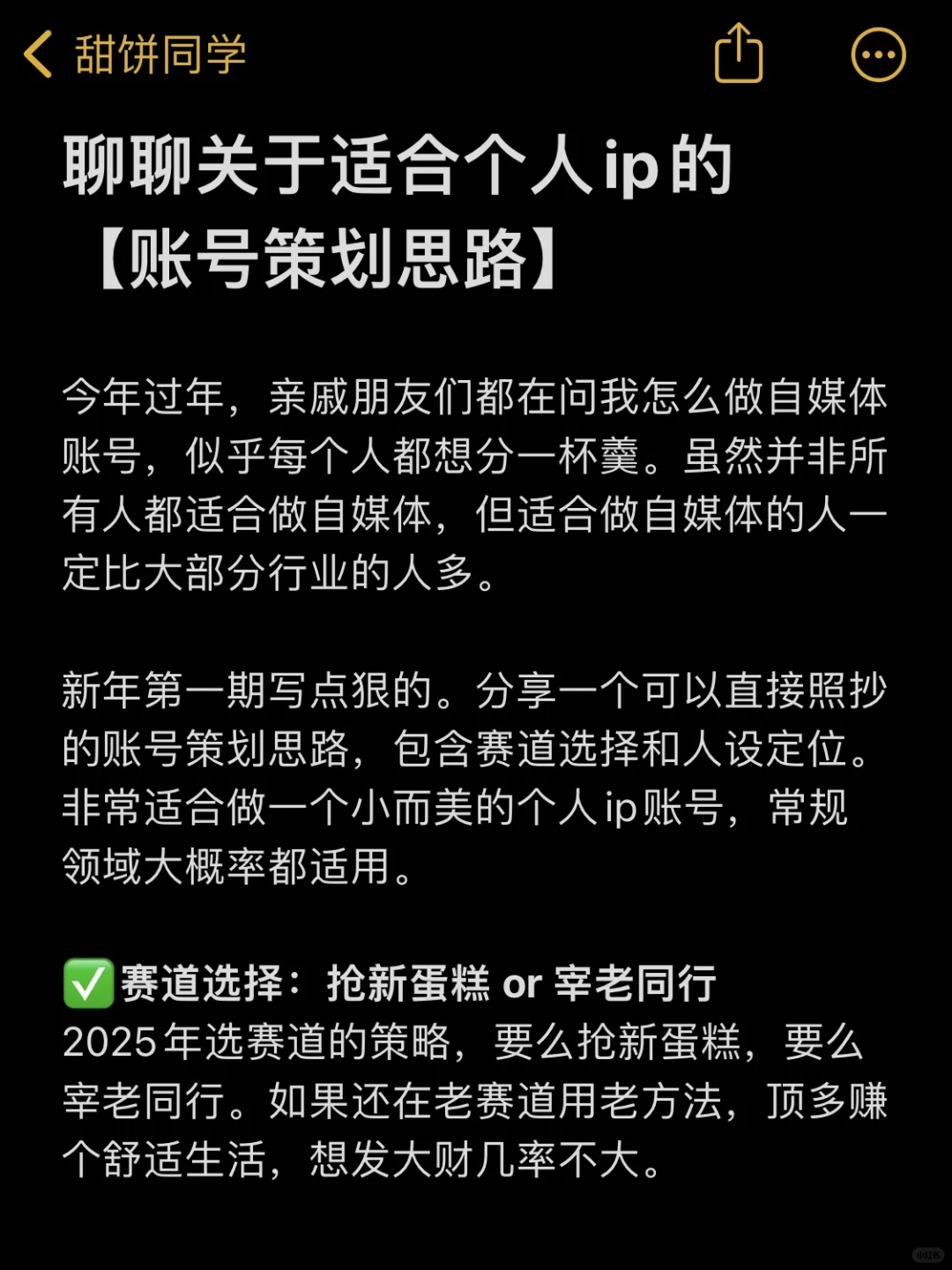Image resolution: width=952 pixels, height=1270 pixels.
Task: Click the circular border of the more-options icon
Action: point(877,55)
